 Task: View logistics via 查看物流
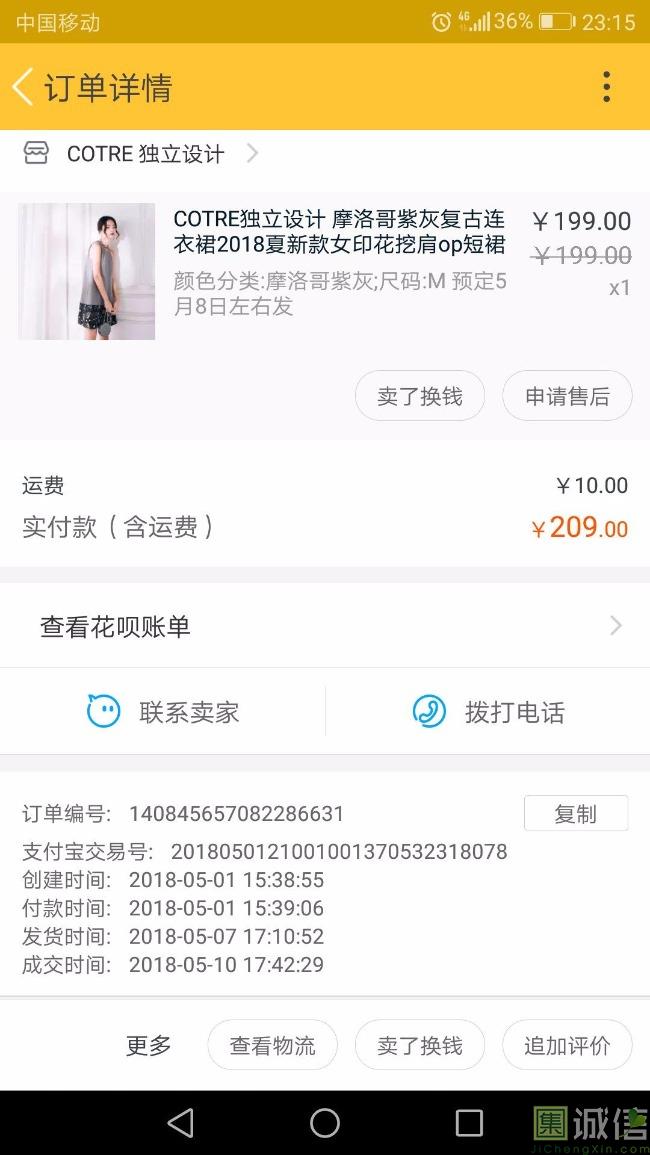click(x=272, y=1046)
